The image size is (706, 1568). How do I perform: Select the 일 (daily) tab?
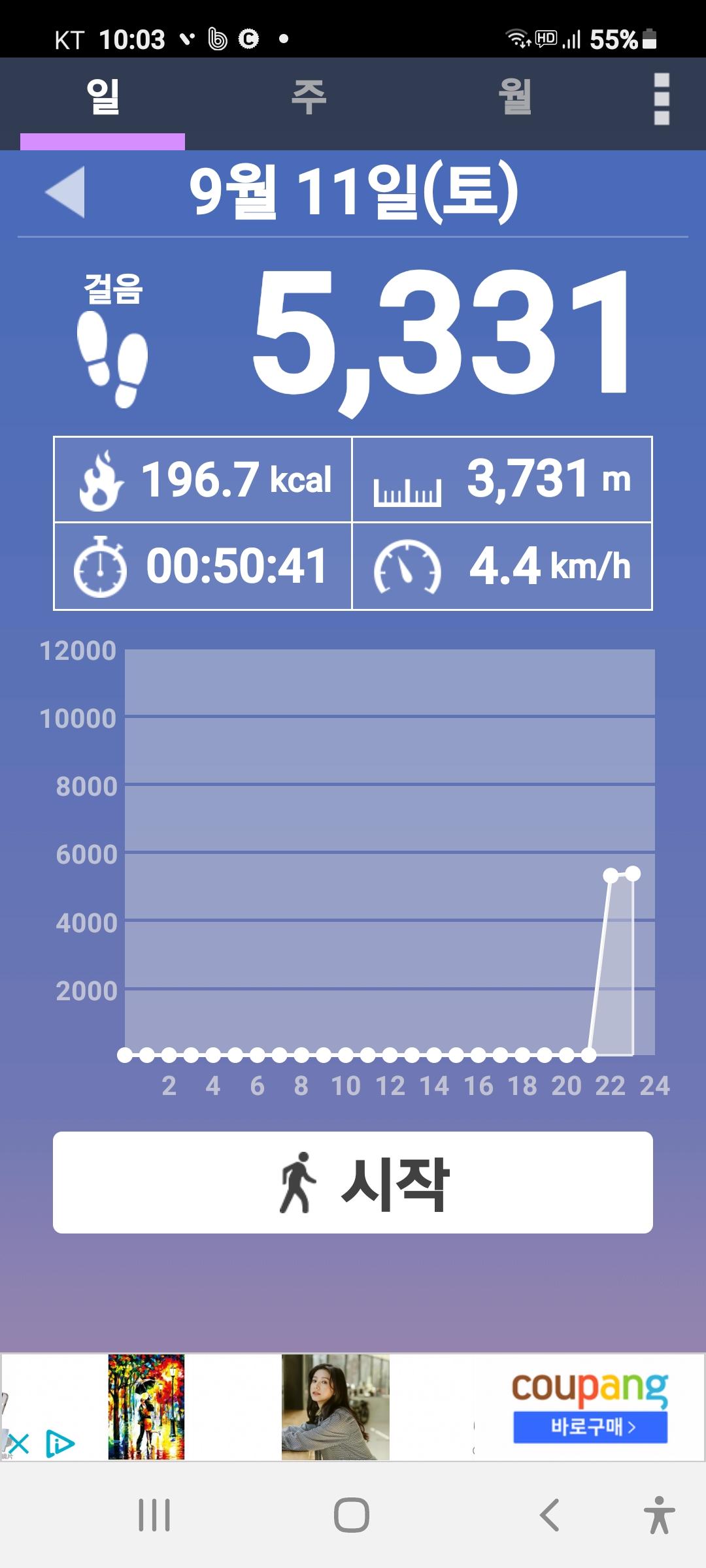click(x=103, y=98)
